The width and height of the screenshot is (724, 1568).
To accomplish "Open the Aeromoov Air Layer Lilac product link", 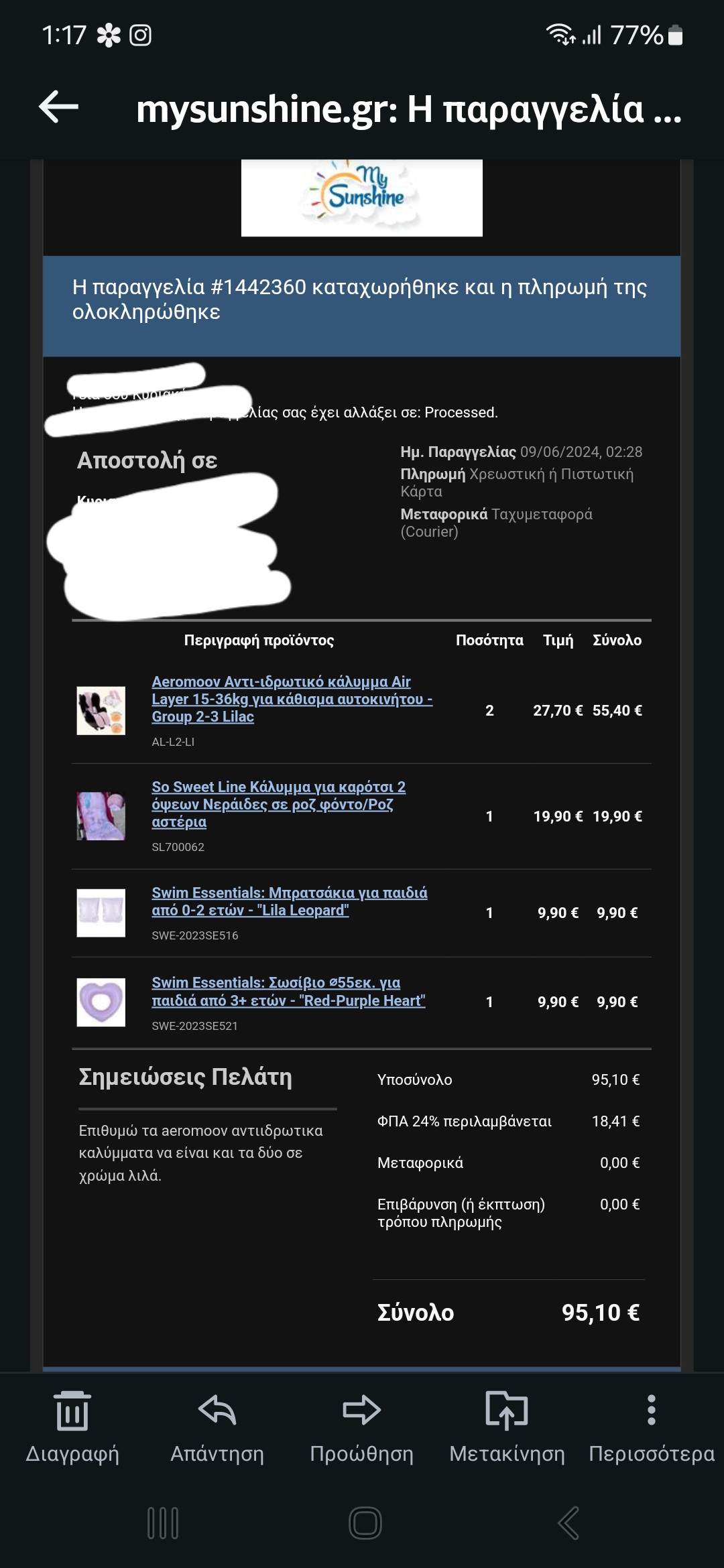I will coord(292,699).
